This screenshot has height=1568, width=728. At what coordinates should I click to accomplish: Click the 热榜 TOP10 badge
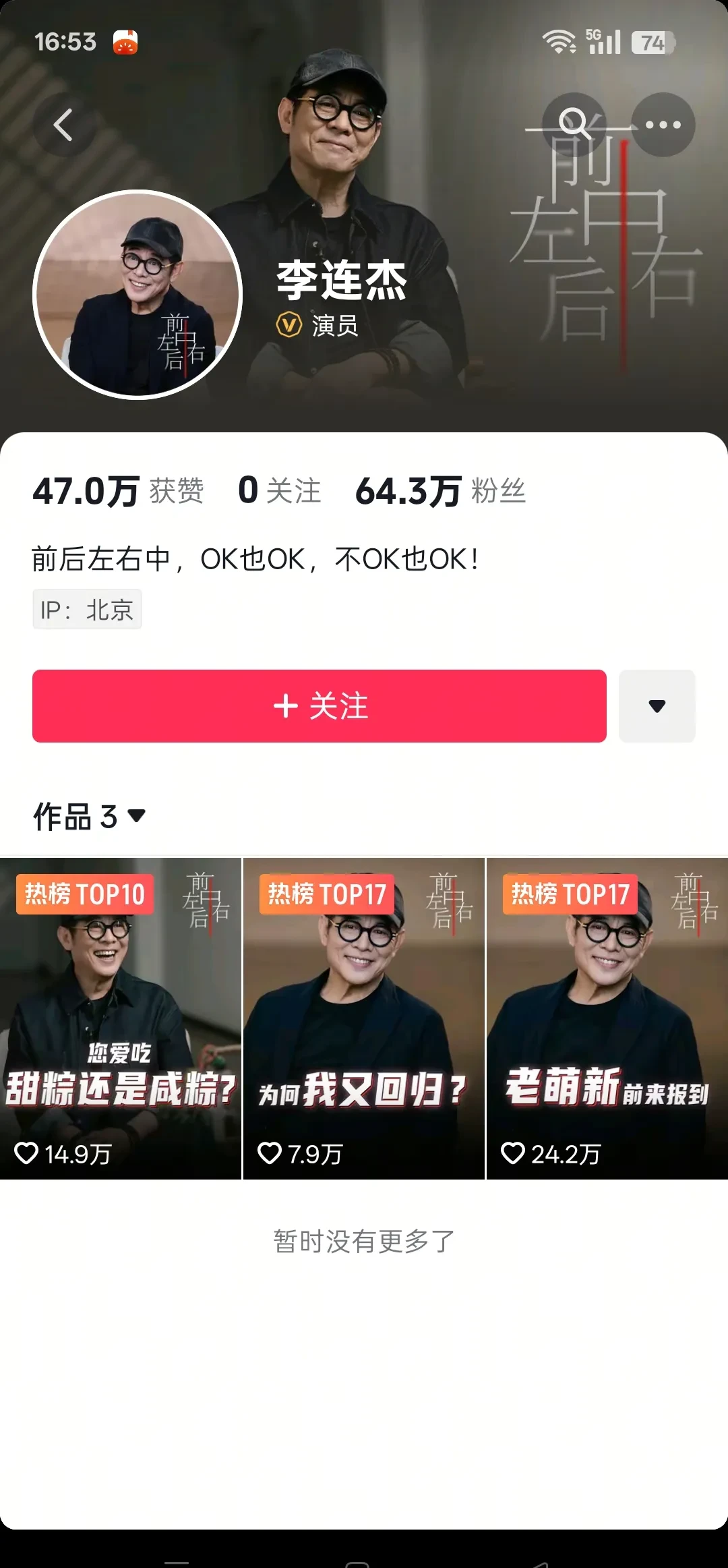coord(84,895)
